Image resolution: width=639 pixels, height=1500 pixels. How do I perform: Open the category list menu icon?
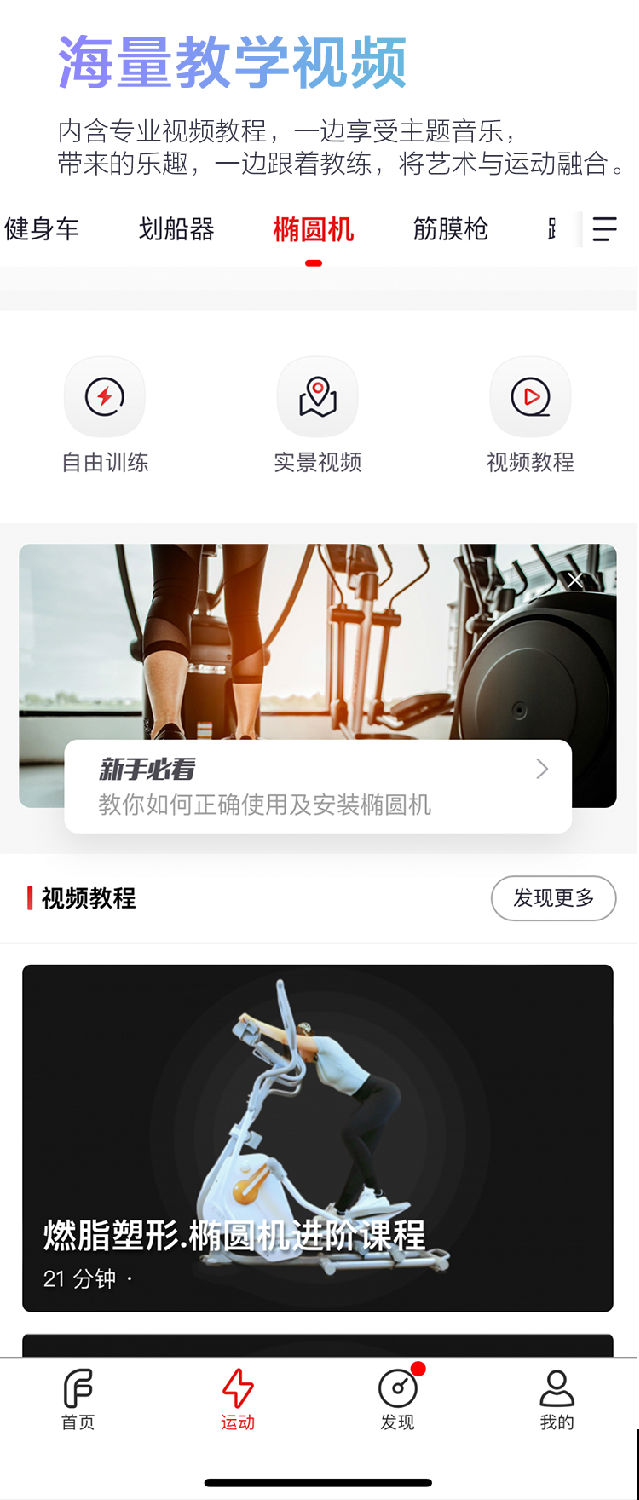point(605,229)
